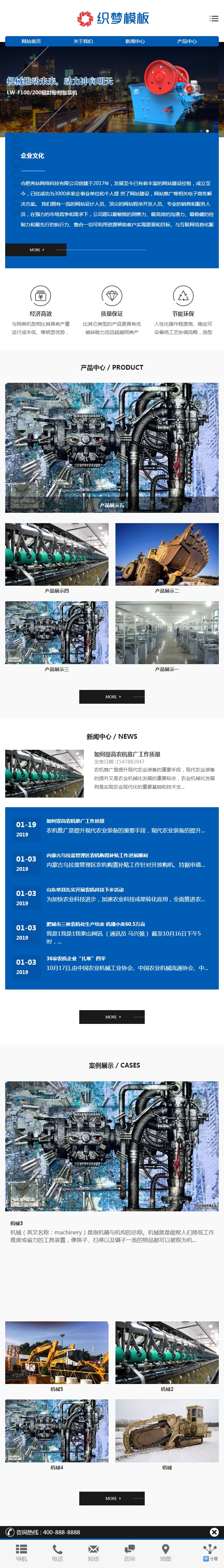This screenshot has height=1568, width=224.
Task: Go to 网站首页 tab
Action: [31, 41]
